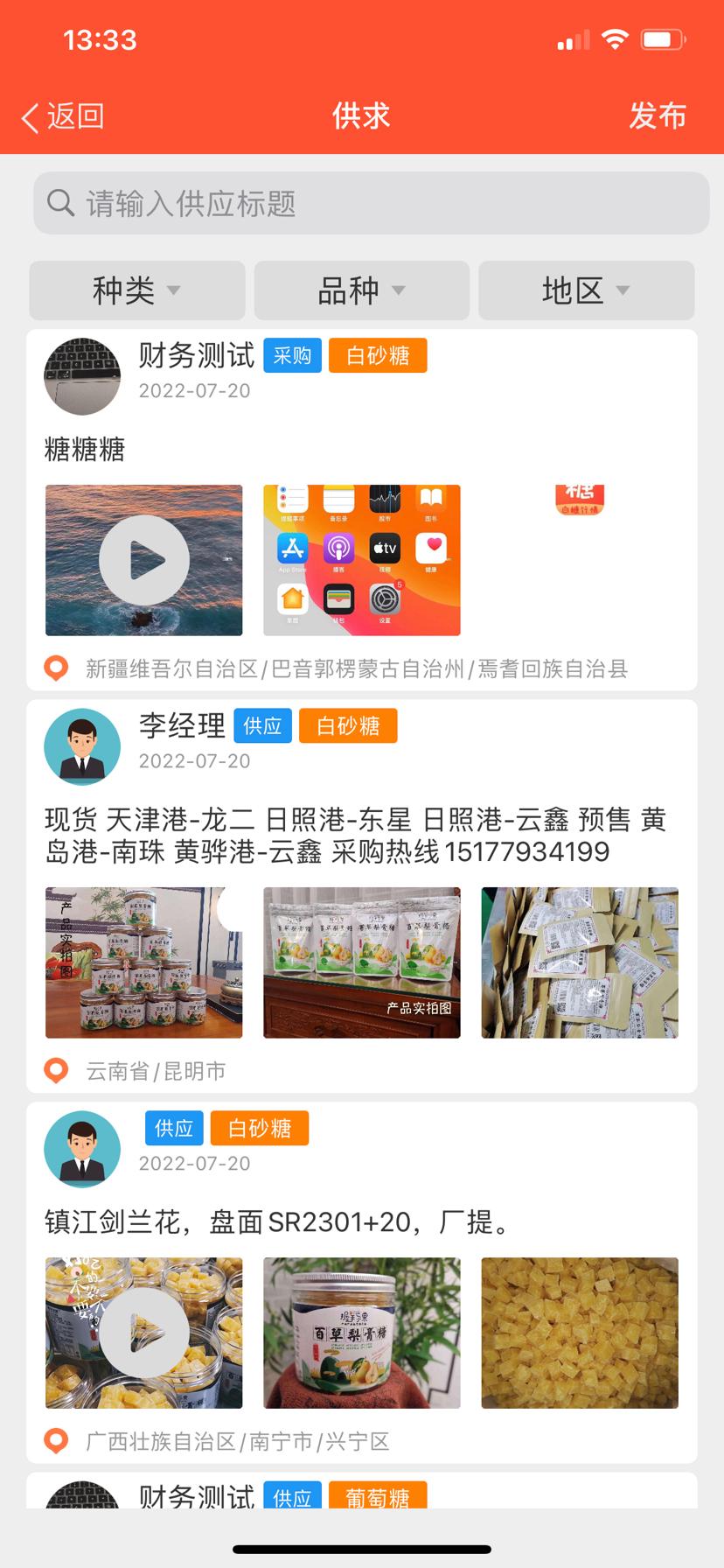
Task: Open the iPhone home screen image in 糖糖糖 post
Action: pyautogui.click(x=361, y=560)
